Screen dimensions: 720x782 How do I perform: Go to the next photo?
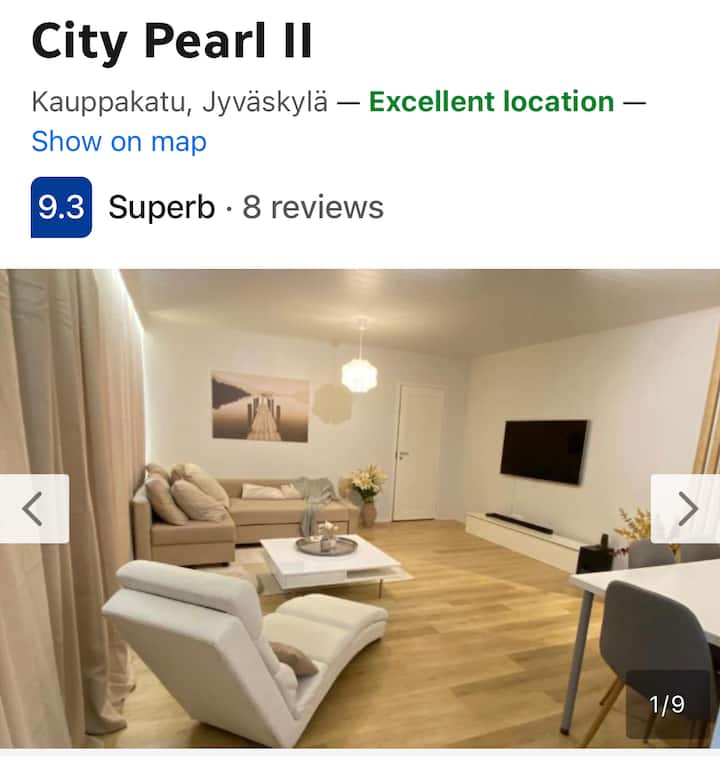(x=686, y=509)
